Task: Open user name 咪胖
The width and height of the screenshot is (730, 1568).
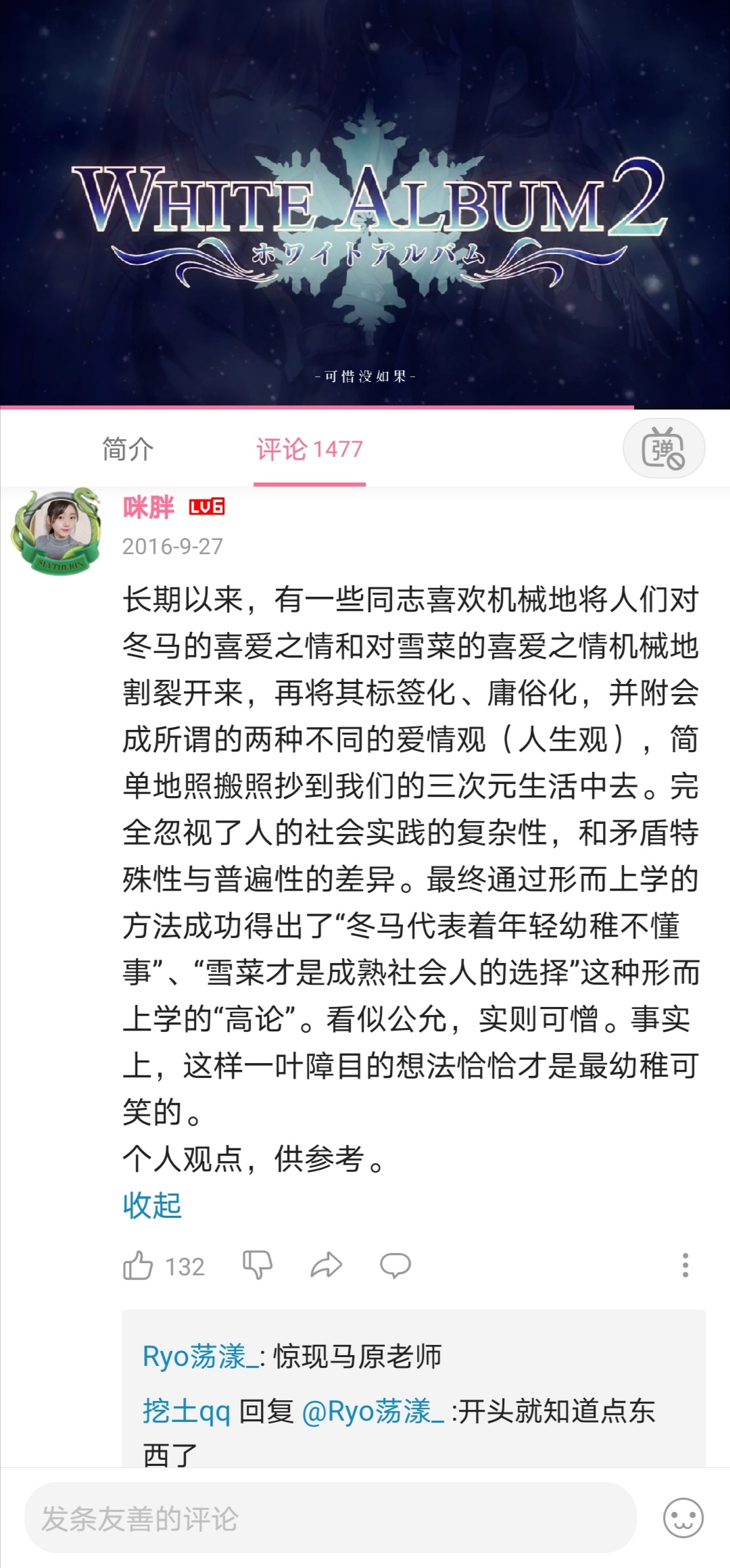Action: click(149, 507)
